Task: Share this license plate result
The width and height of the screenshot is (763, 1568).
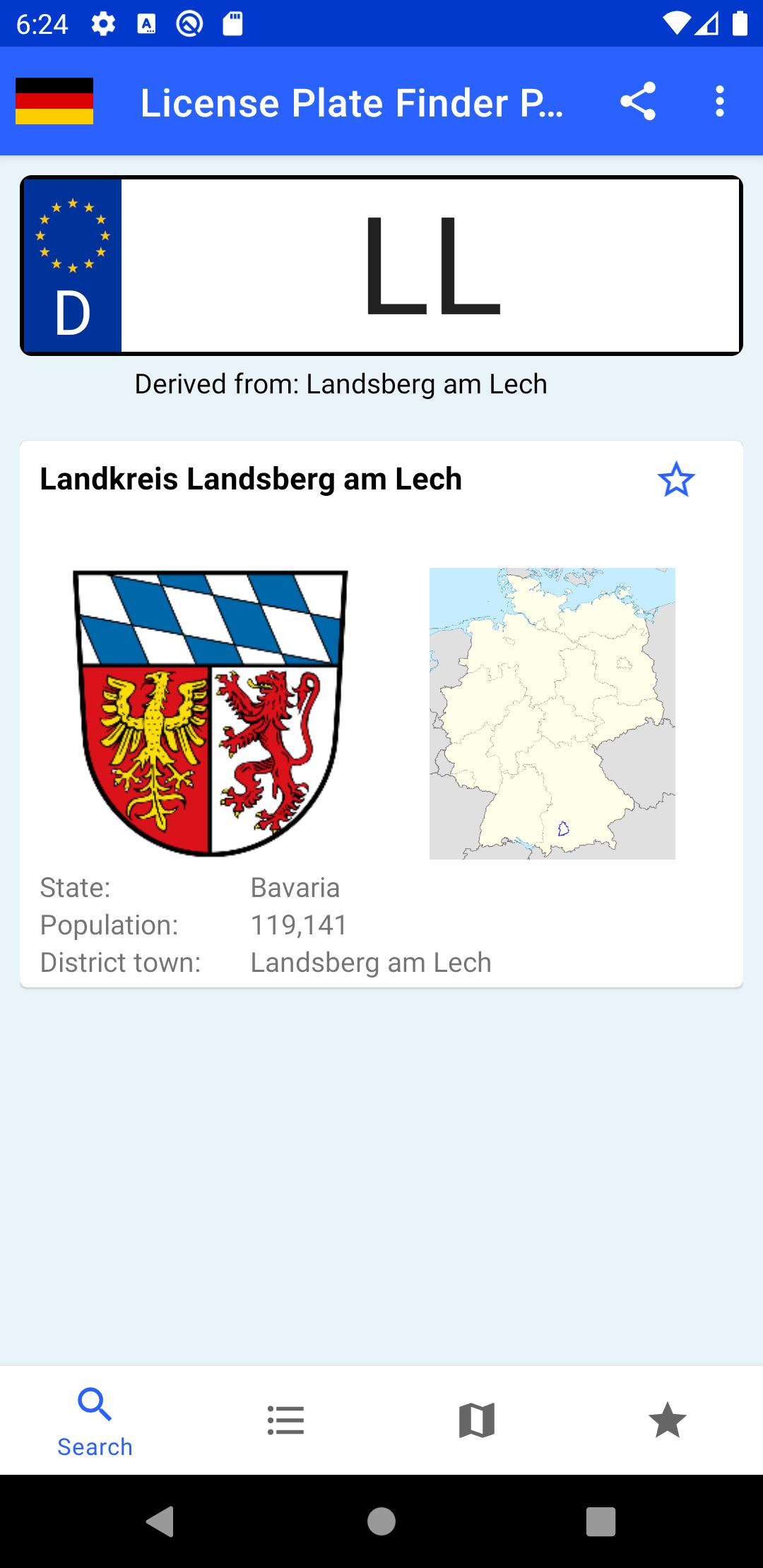Action: pos(638,102)
